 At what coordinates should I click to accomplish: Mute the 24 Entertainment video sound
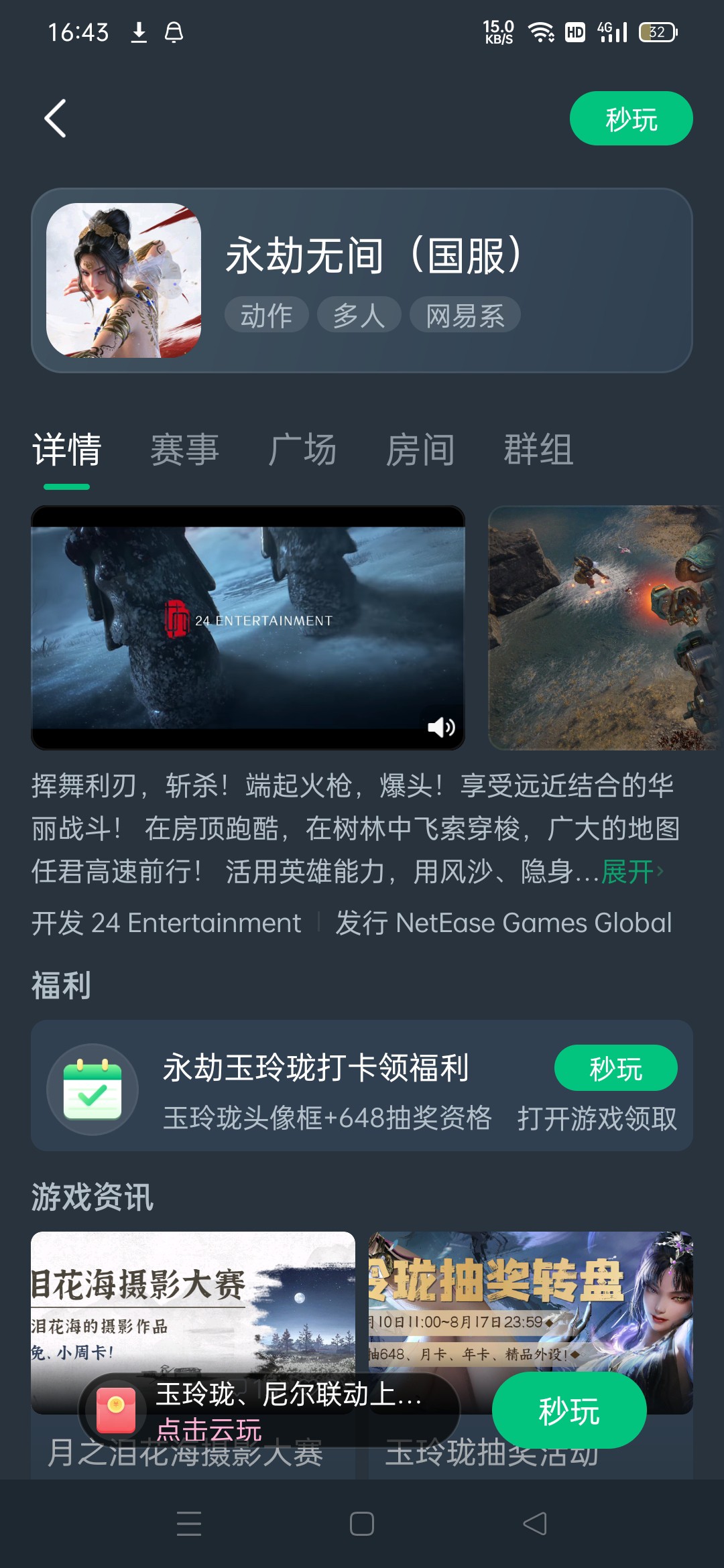pos(441,726)
